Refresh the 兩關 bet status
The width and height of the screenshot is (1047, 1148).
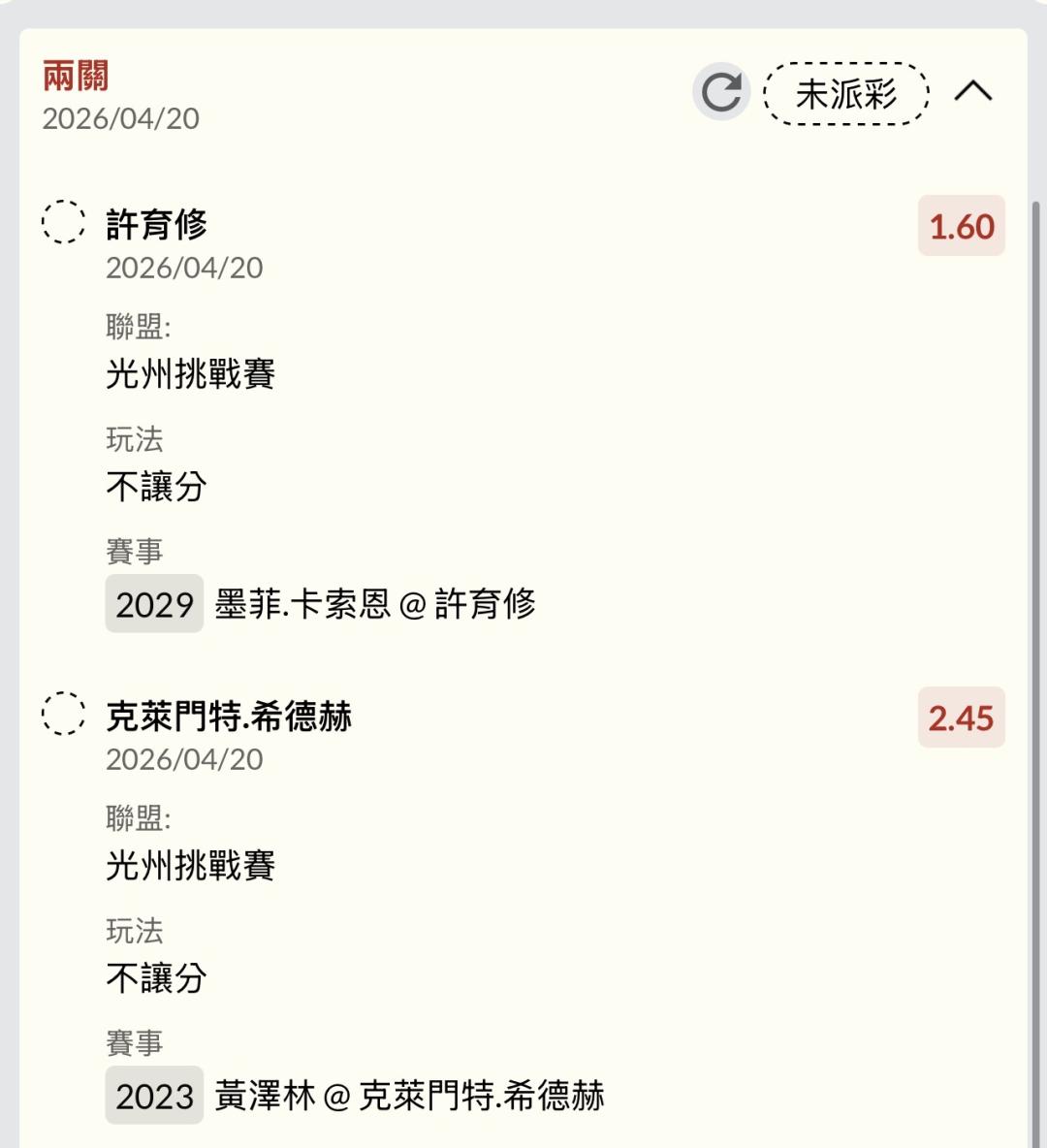tap(721, 92)
